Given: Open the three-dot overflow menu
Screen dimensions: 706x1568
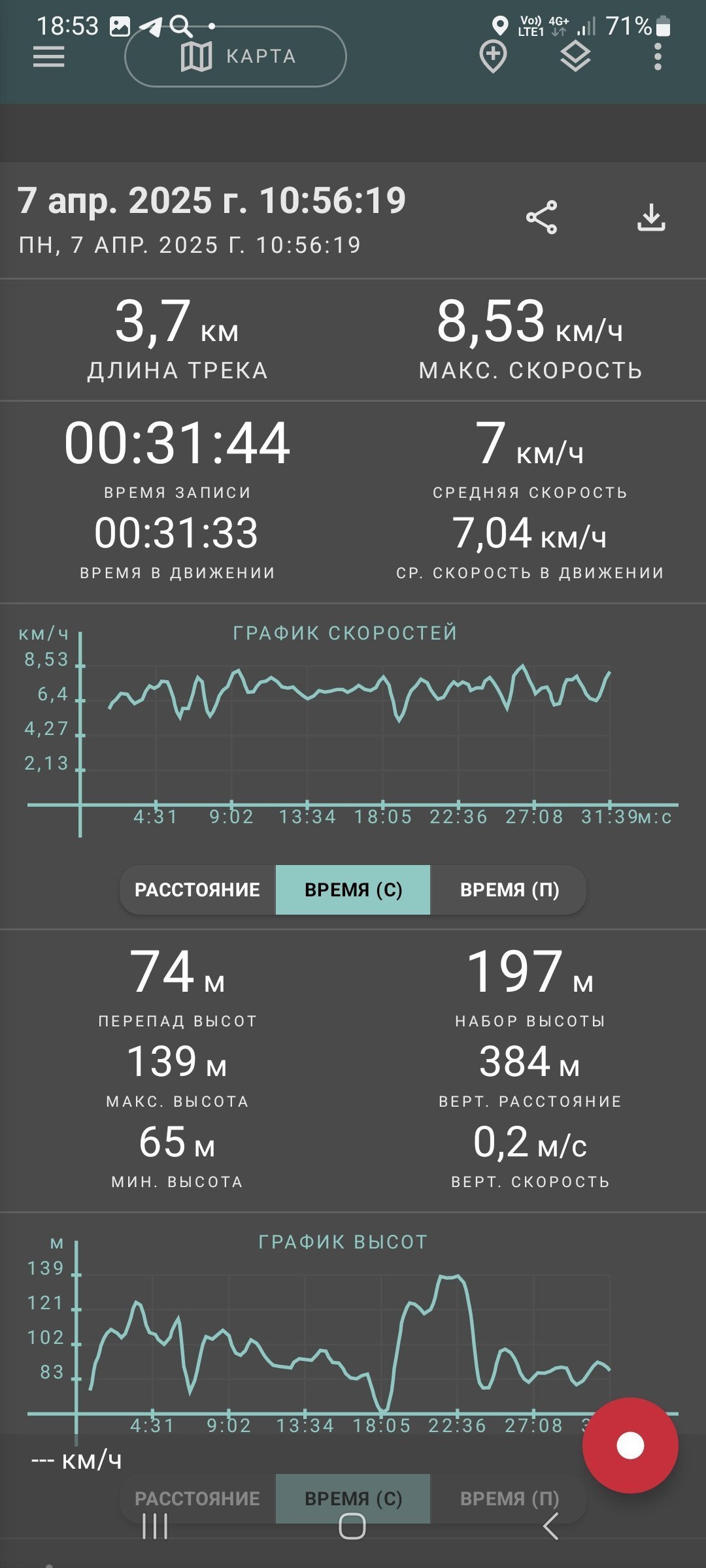Looking at the screenshot, I should 658,57.
